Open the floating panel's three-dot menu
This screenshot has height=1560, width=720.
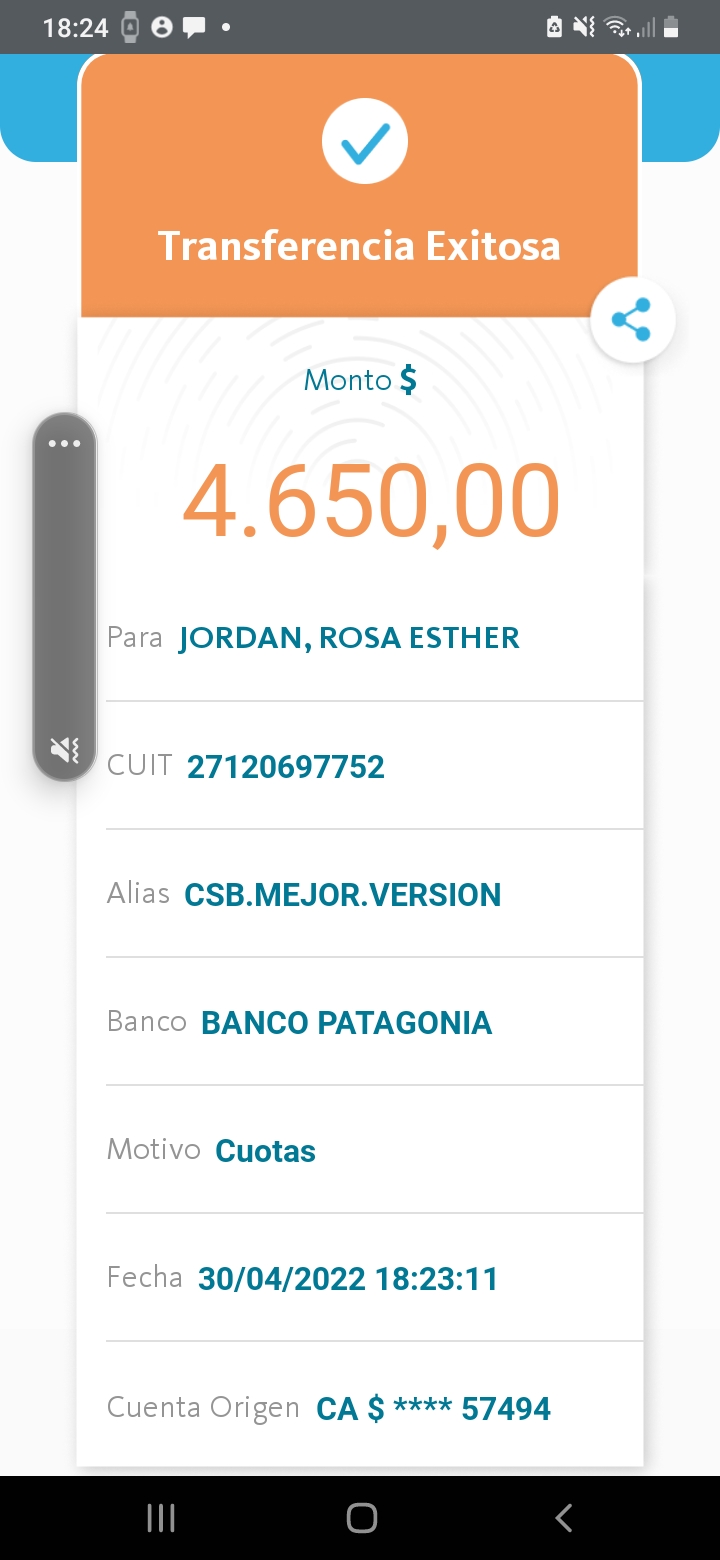tap(65, 443)
